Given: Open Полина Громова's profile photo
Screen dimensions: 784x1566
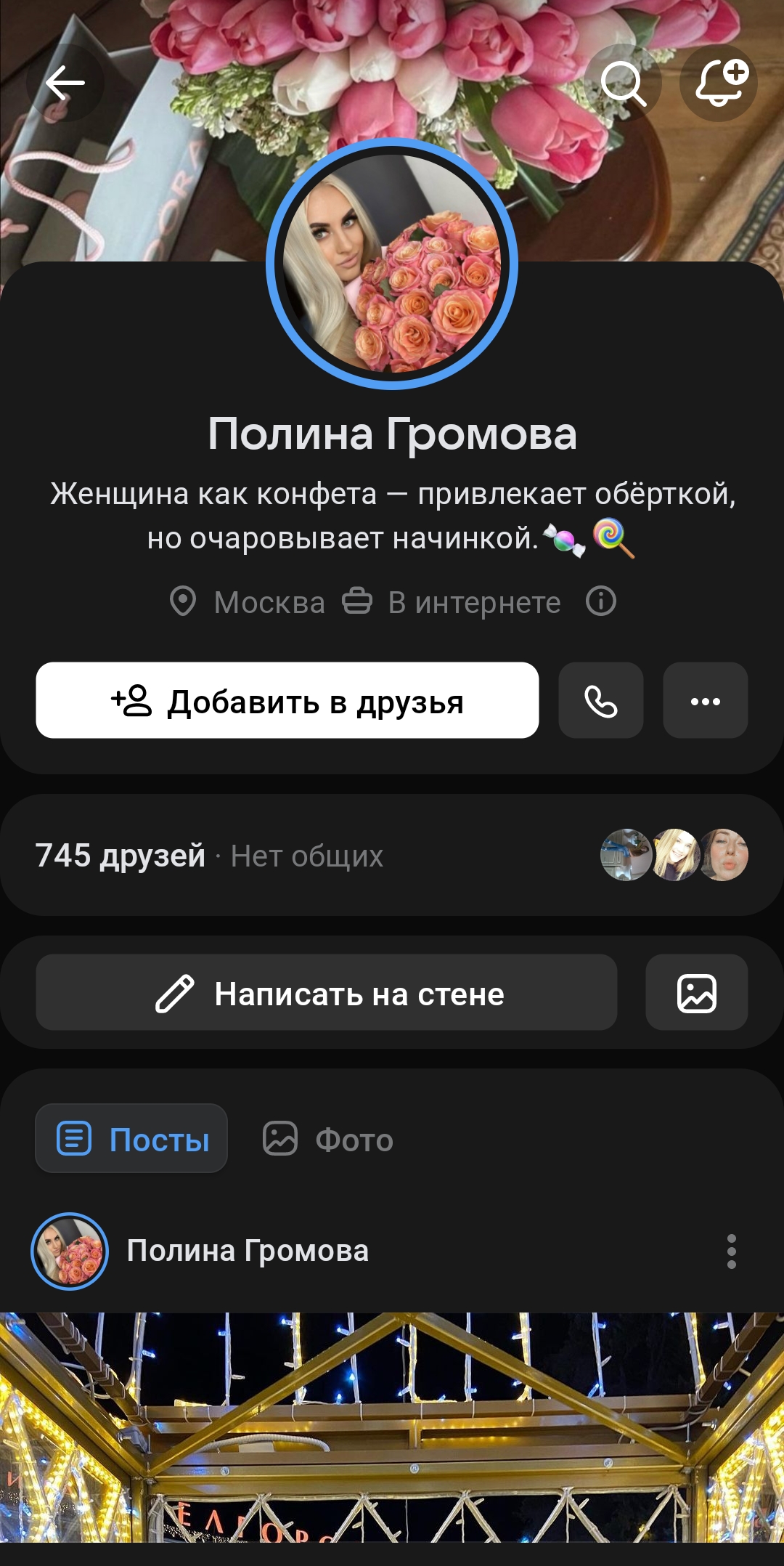Looking at the screenshot, I should click(392, 266).
